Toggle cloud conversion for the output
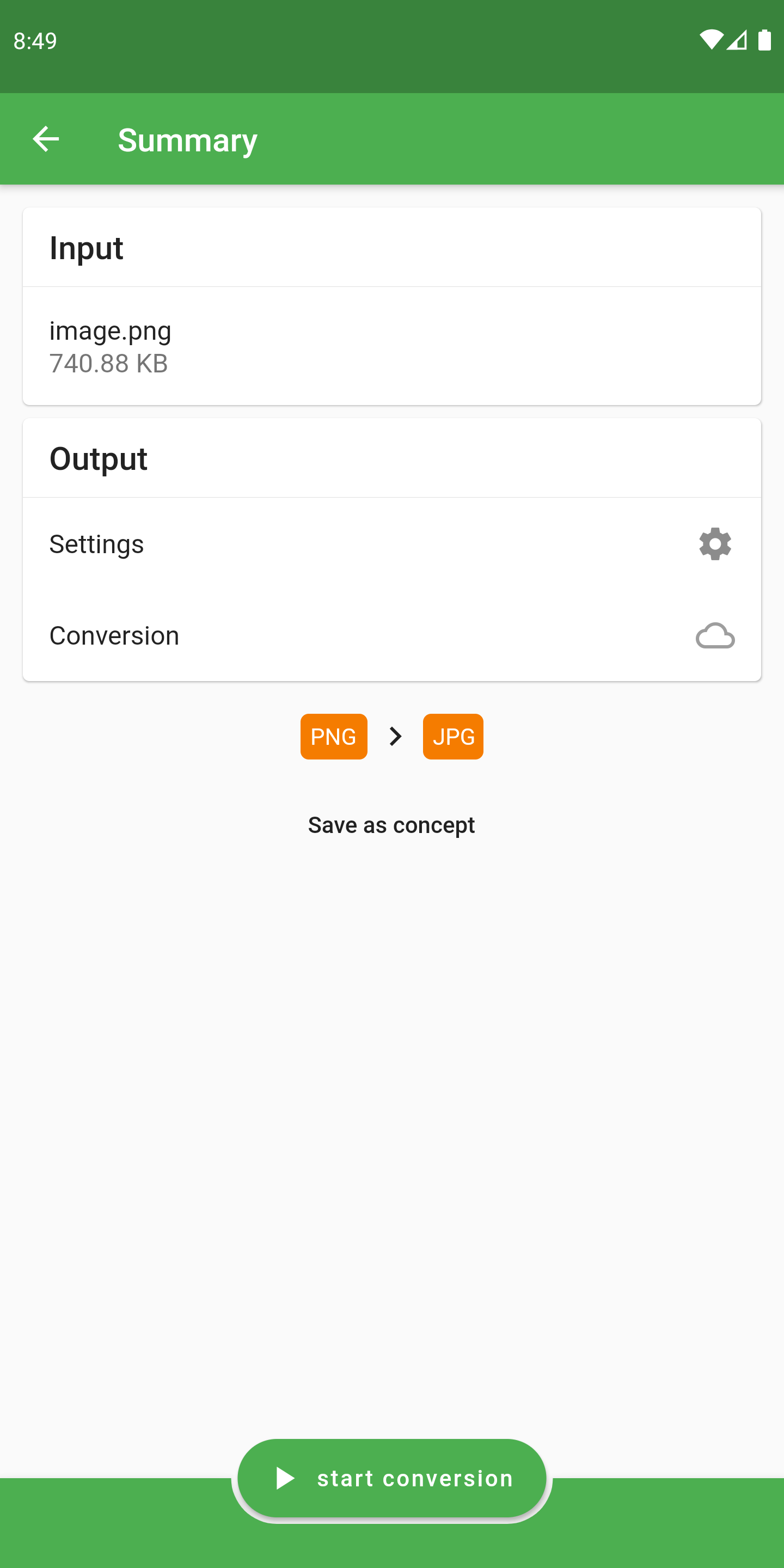 pyautogui.click(x=715, y=635)
